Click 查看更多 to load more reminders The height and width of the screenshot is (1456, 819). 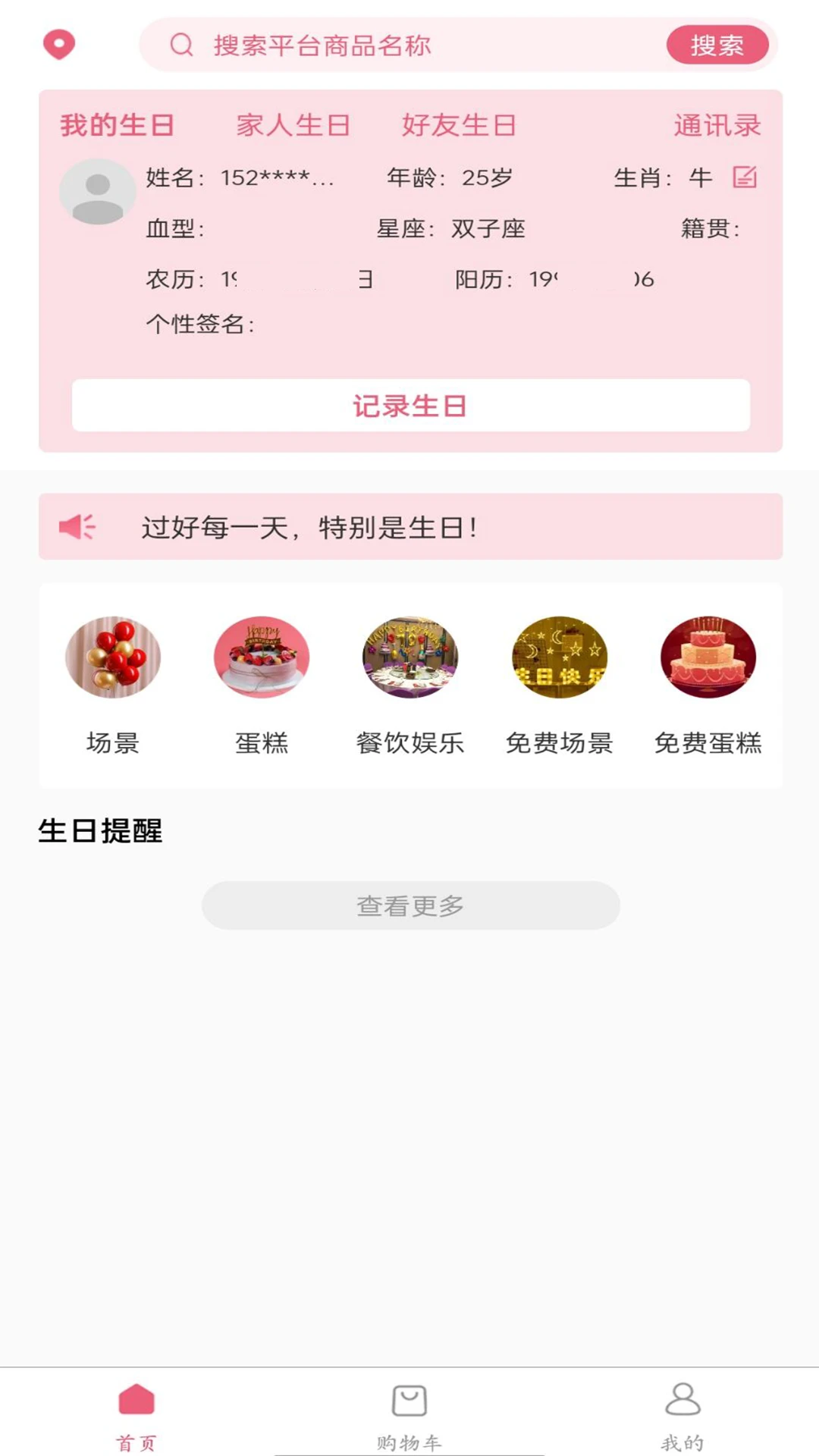click(x=409, y=905)
